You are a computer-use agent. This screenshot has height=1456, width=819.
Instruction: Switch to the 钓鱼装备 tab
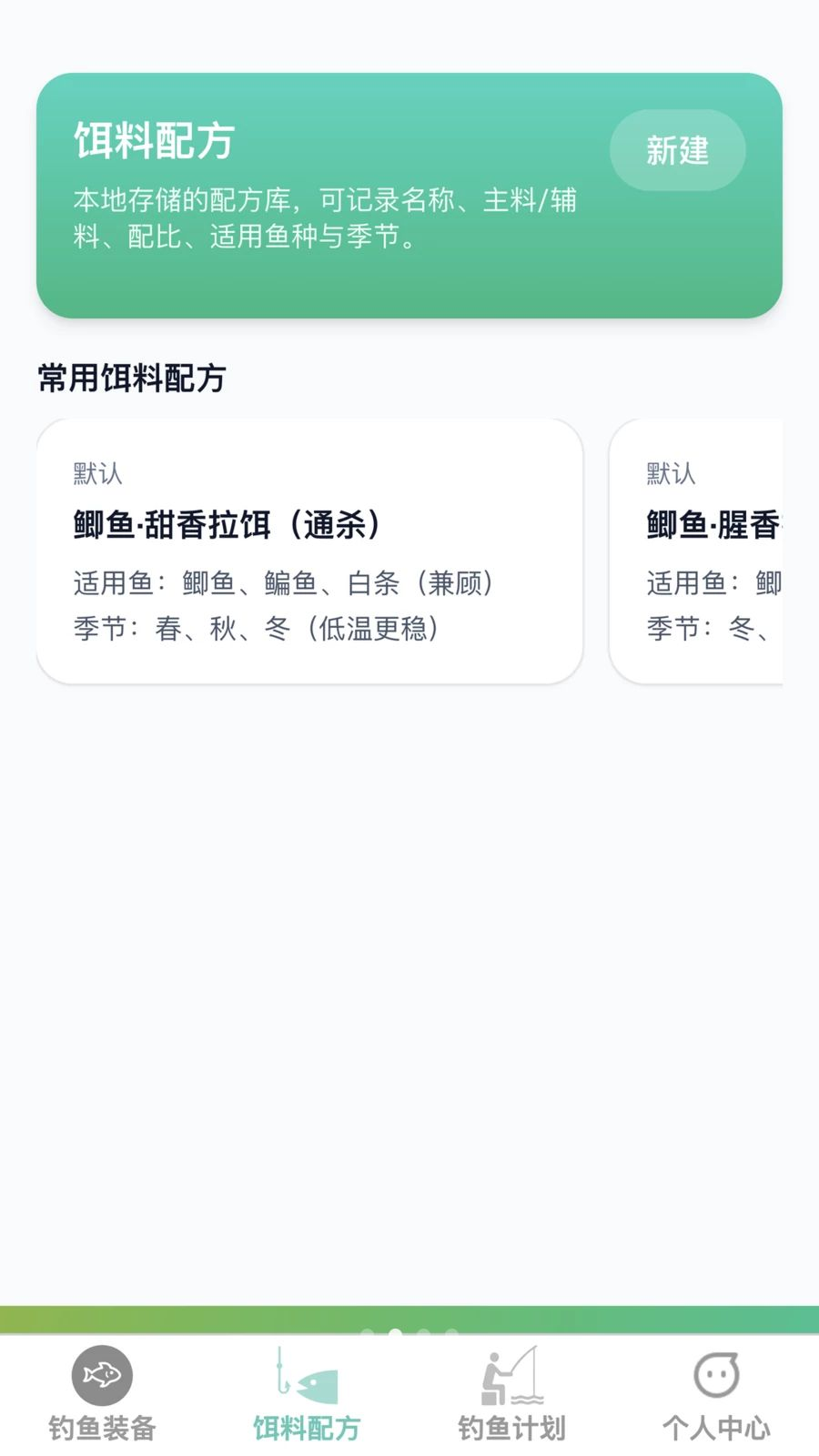point(102,1394)
